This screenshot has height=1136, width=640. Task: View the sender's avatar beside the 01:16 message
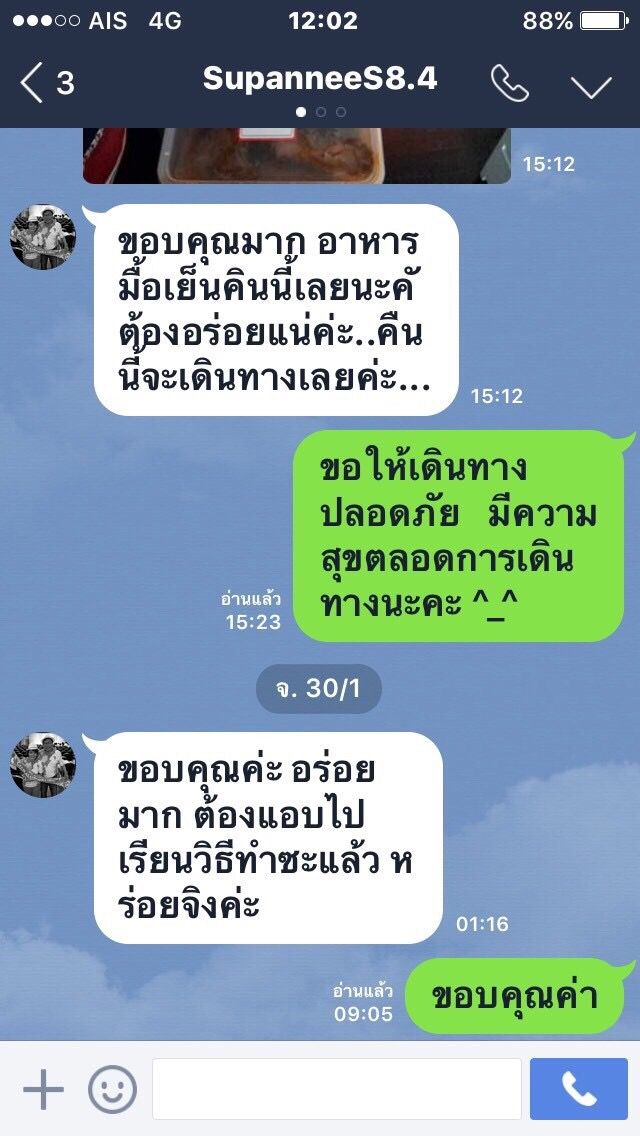43,765
